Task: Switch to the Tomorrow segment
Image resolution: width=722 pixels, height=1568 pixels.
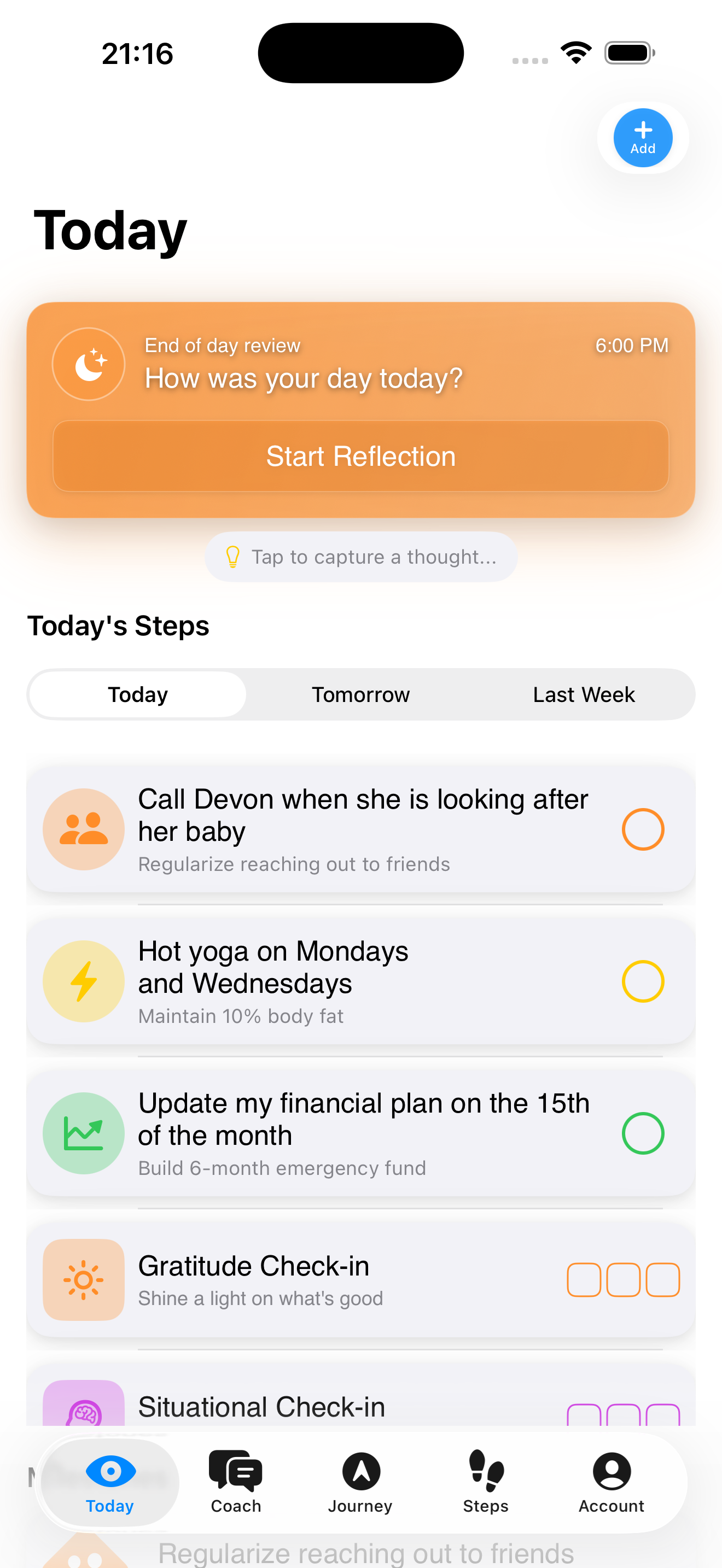Action: click(360, 694)
